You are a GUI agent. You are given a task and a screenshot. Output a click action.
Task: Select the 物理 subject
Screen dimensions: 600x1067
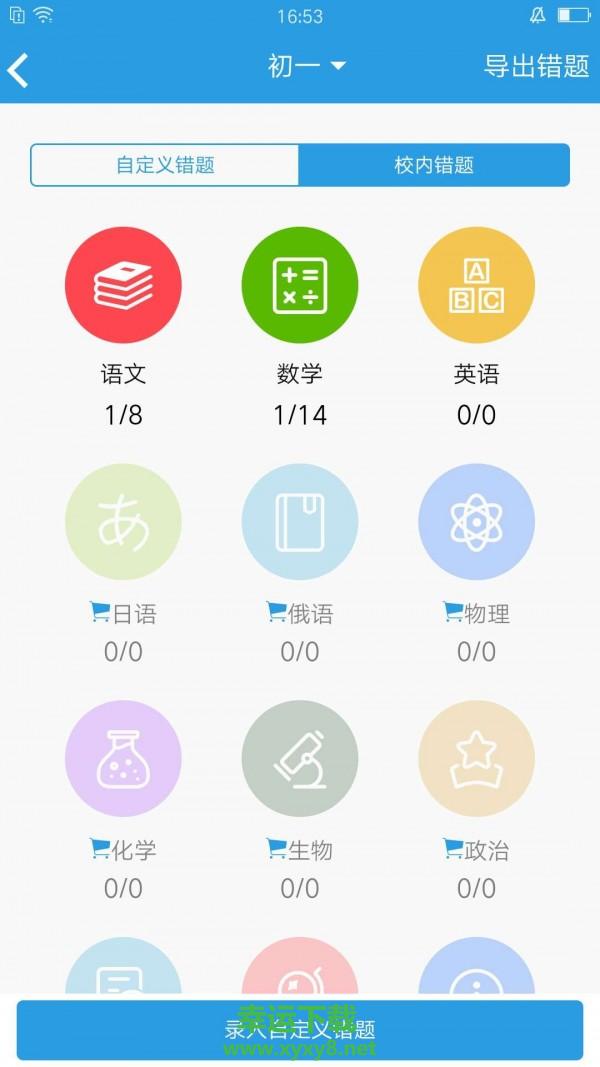point(476,522)
